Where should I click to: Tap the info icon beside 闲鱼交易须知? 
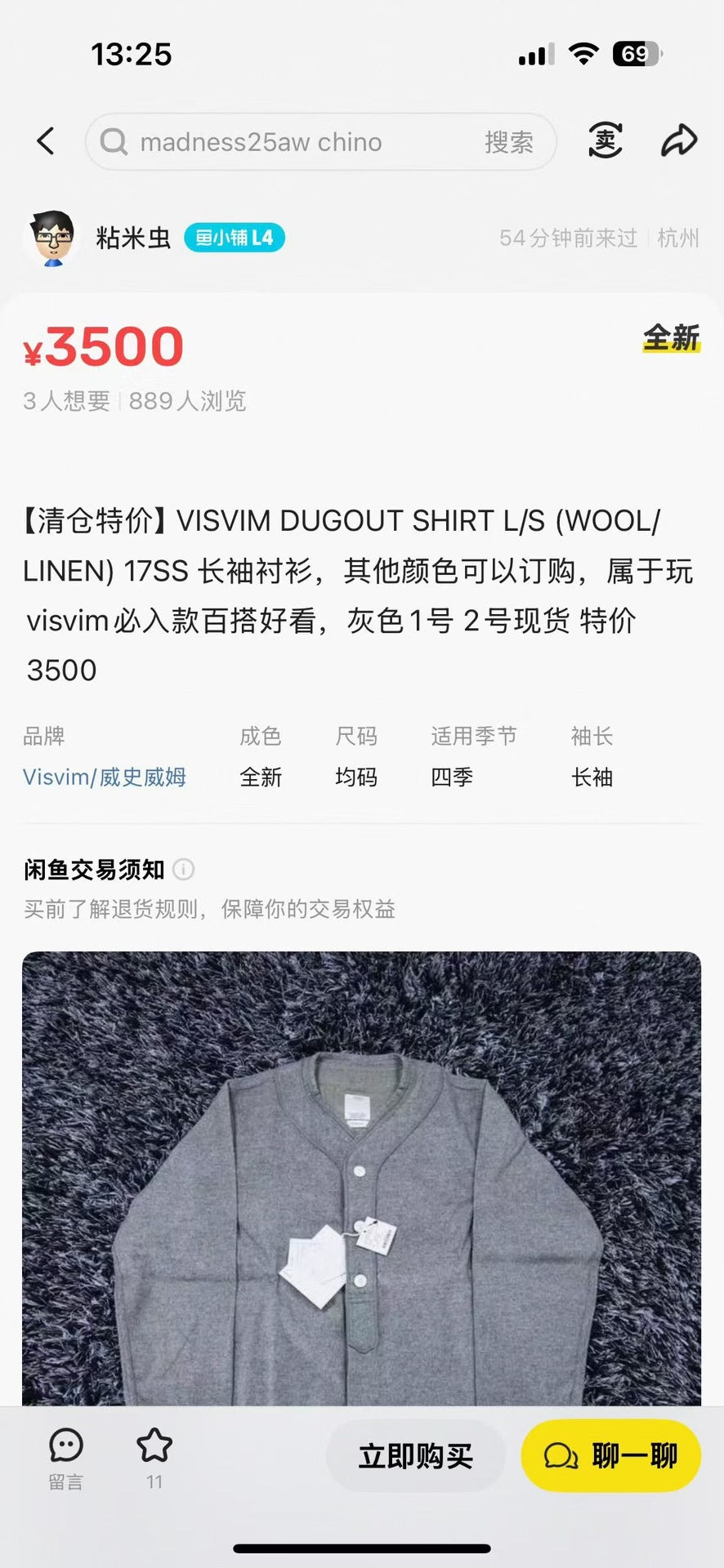[185, 870]
